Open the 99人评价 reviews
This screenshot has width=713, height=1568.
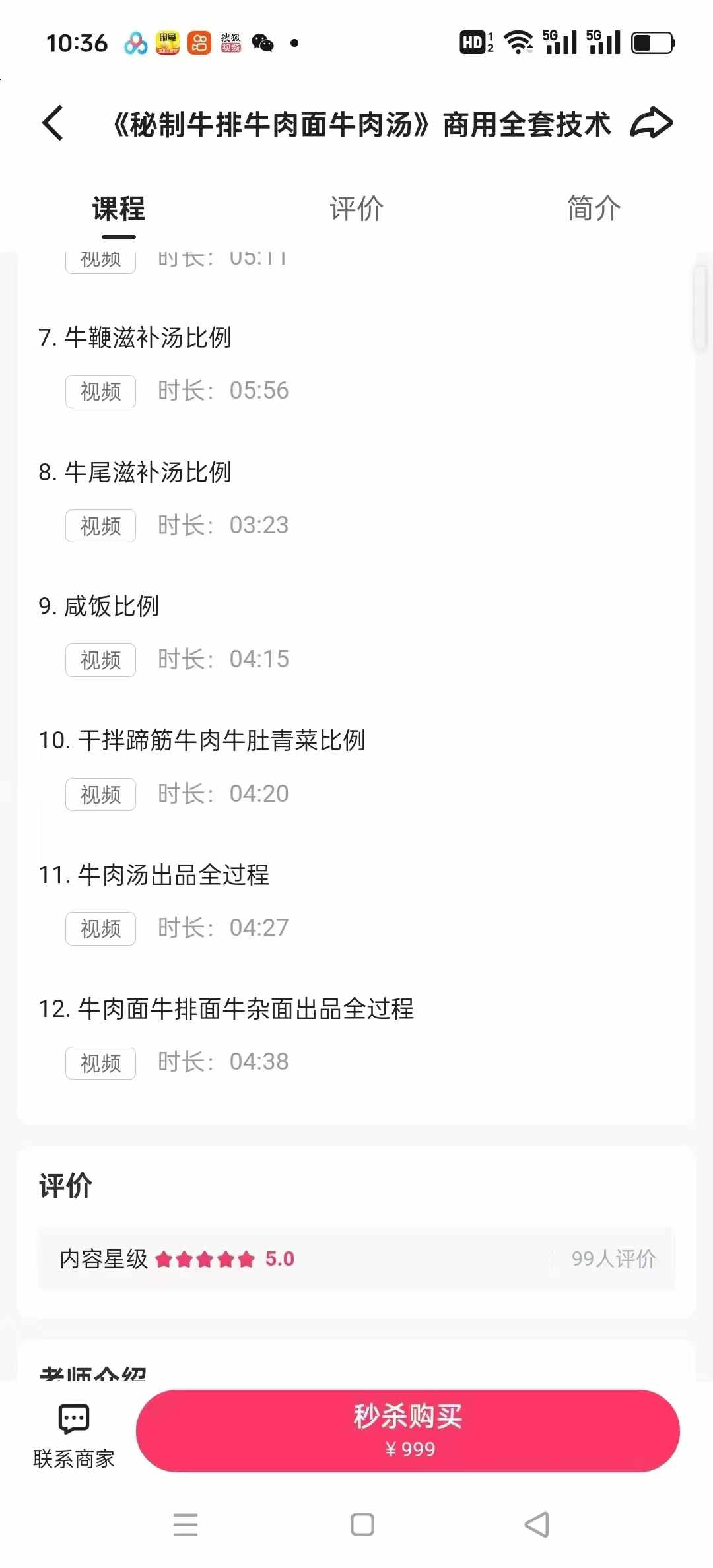point(613,1258)
